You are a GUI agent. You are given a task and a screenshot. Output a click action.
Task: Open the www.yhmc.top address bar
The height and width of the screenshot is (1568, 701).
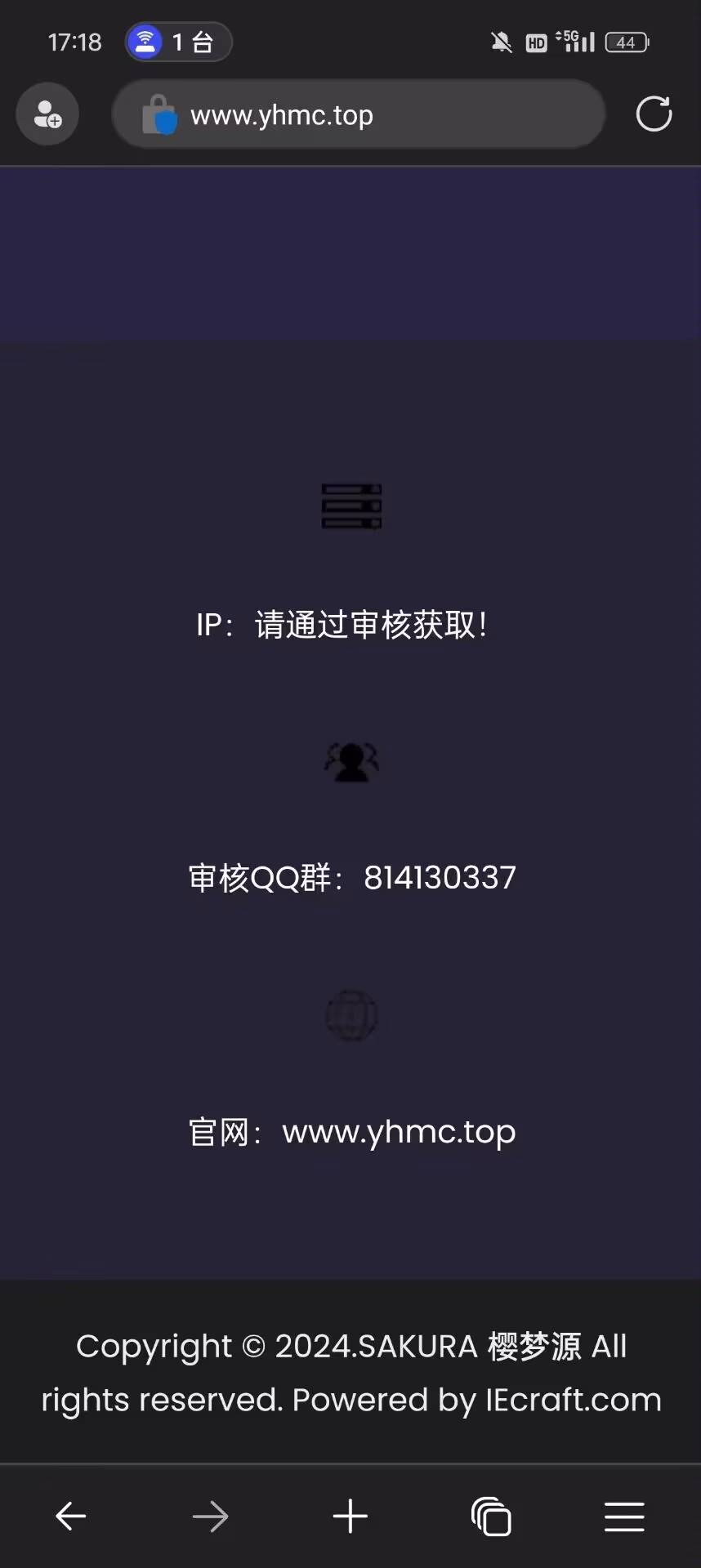pos(359,114)
